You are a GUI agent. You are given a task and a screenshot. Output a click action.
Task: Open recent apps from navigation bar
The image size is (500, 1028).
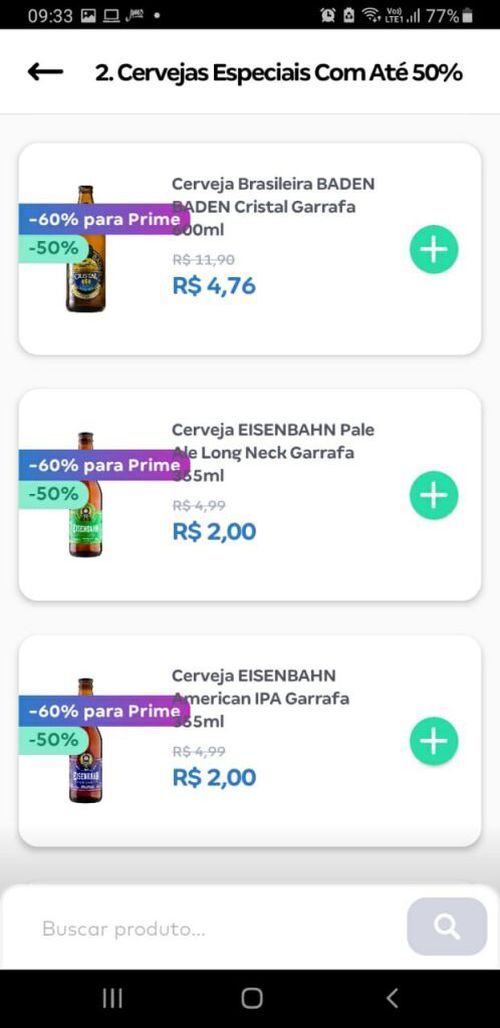click(x=113, y=998)
